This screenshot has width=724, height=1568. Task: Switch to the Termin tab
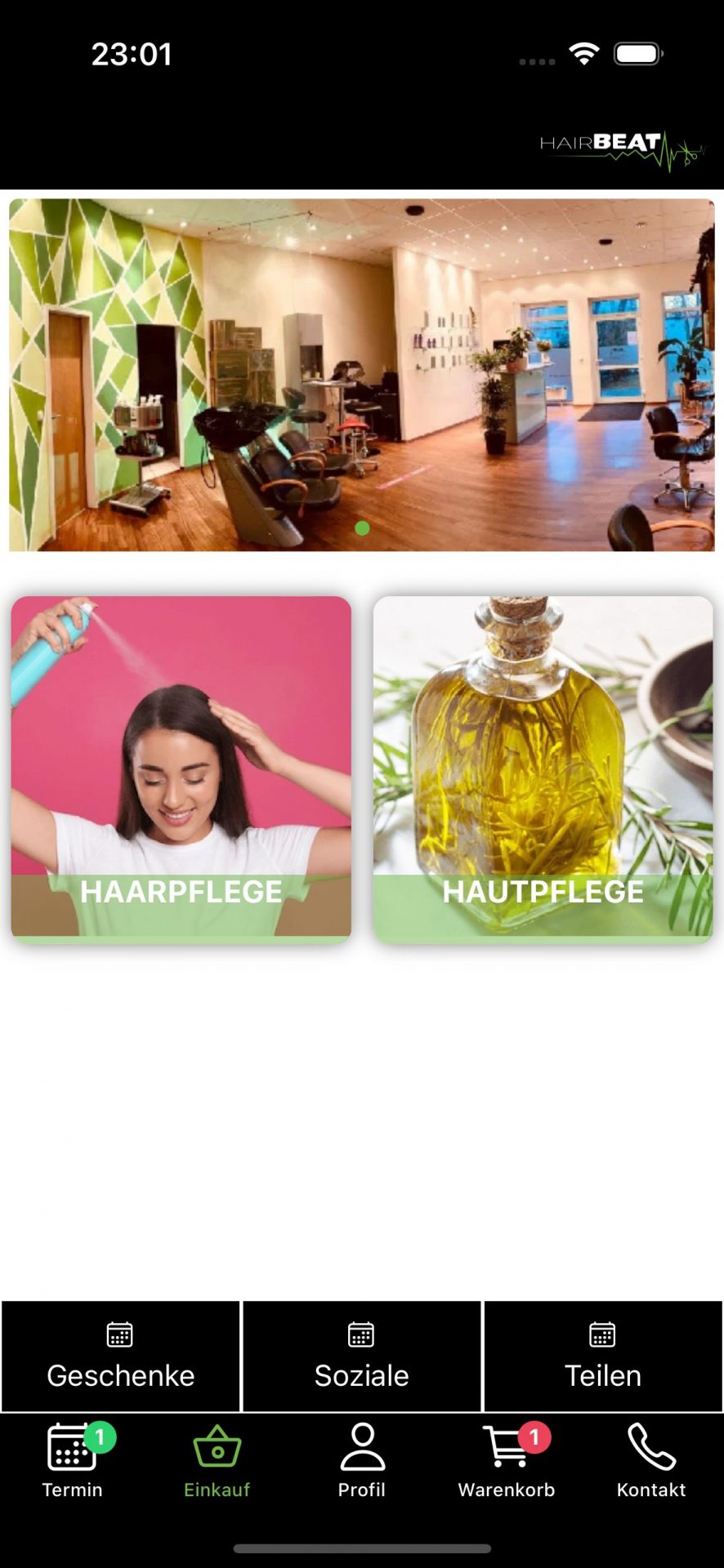73,1460
